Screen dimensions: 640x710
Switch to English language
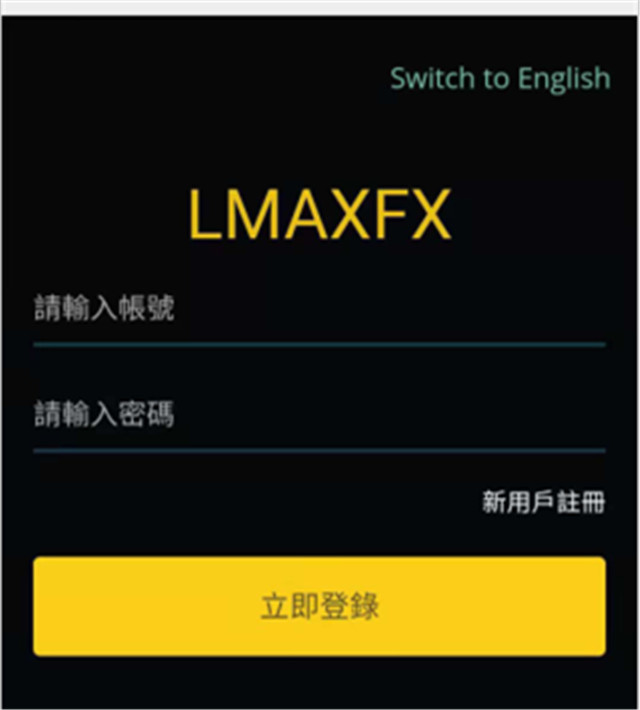coord(499,78)
